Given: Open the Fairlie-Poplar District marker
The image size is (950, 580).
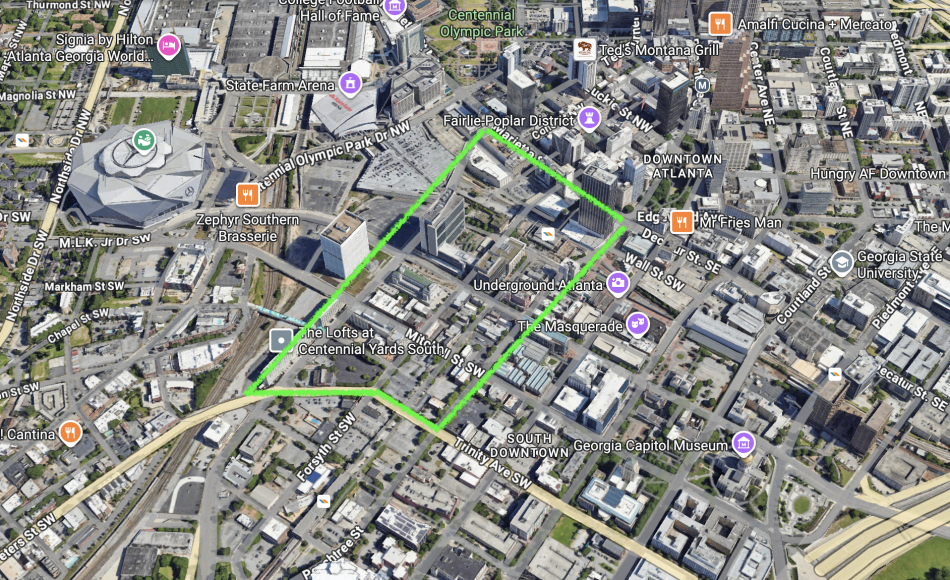Looking at the screenshot, I should pos(589,120).
